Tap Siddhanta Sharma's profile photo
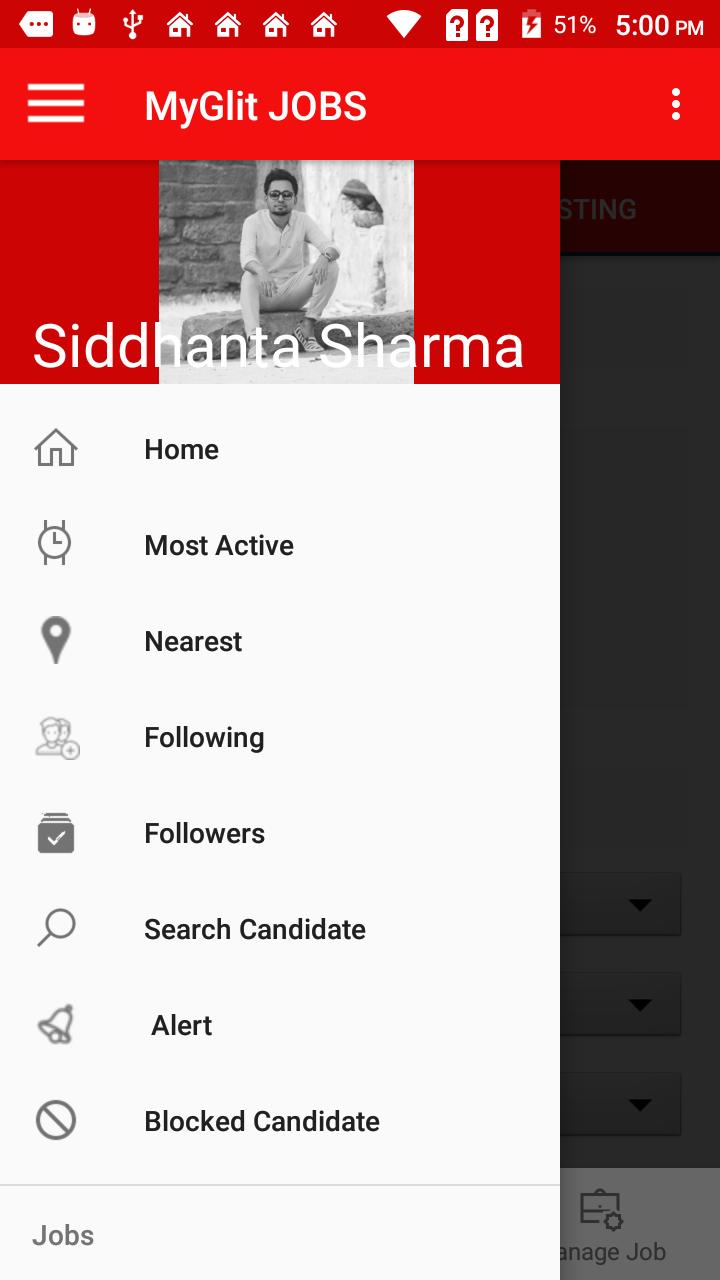The width and height of the screenshot is (720, 1280). 286,250
